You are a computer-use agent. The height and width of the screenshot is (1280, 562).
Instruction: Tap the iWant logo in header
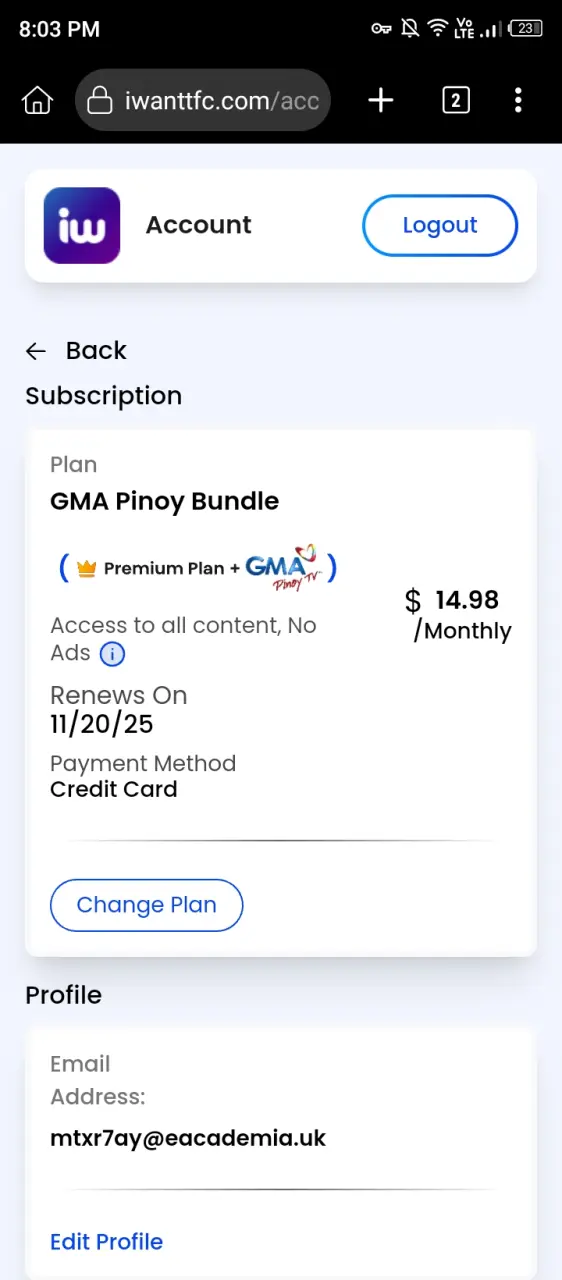82,225
